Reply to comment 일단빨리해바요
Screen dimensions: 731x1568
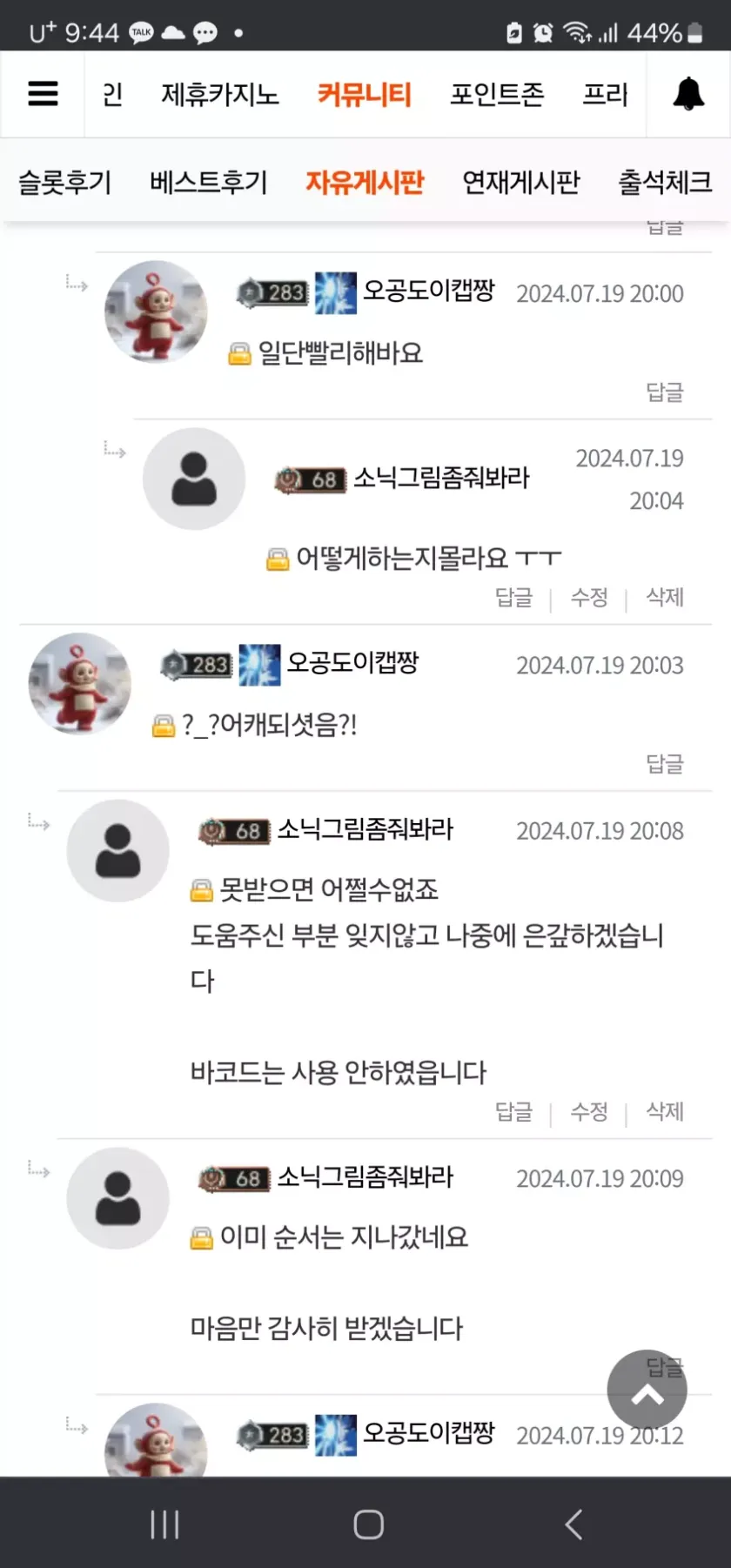tap(665, 392)
